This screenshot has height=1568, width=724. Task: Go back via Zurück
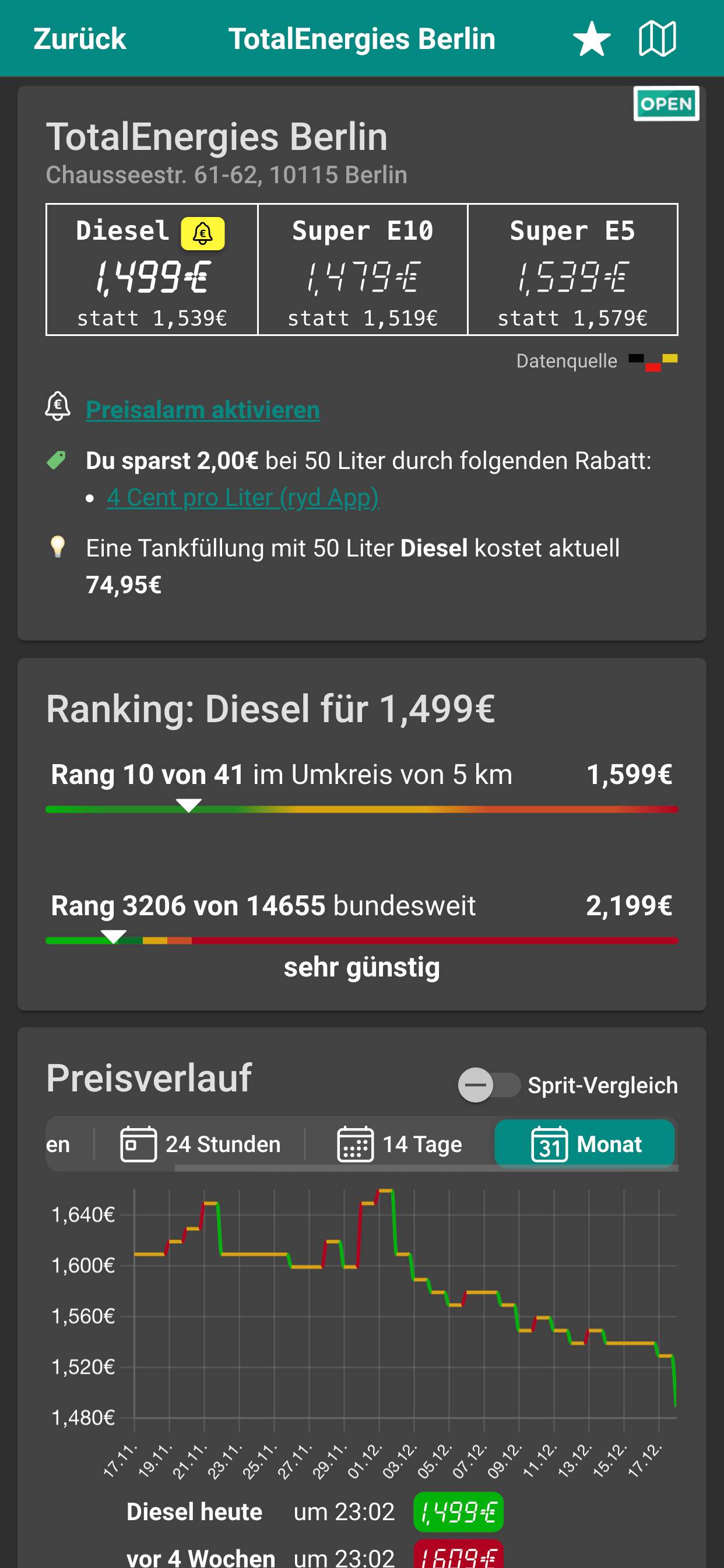tap(80, 39)
